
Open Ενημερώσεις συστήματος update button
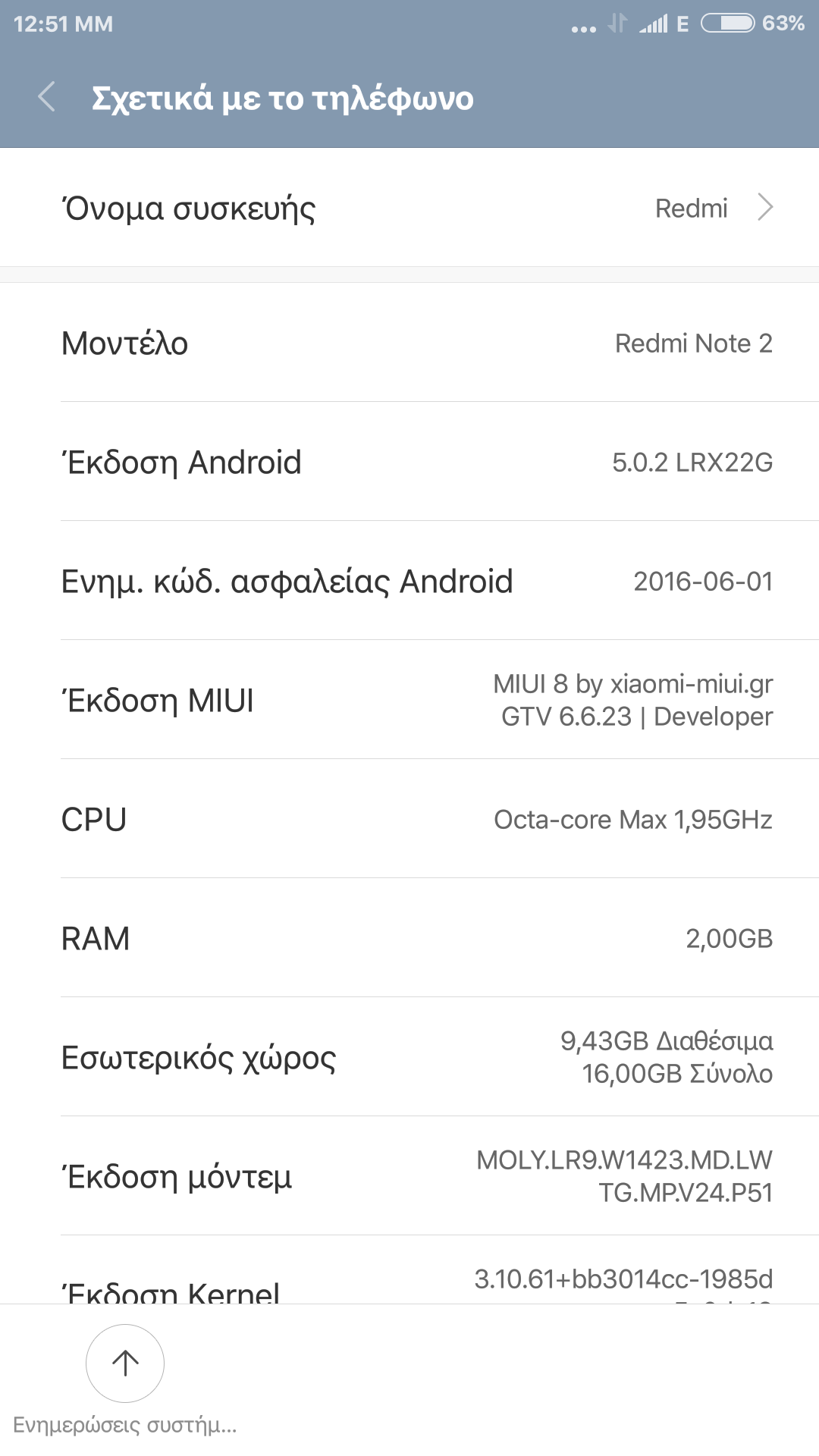[125, 1363]
